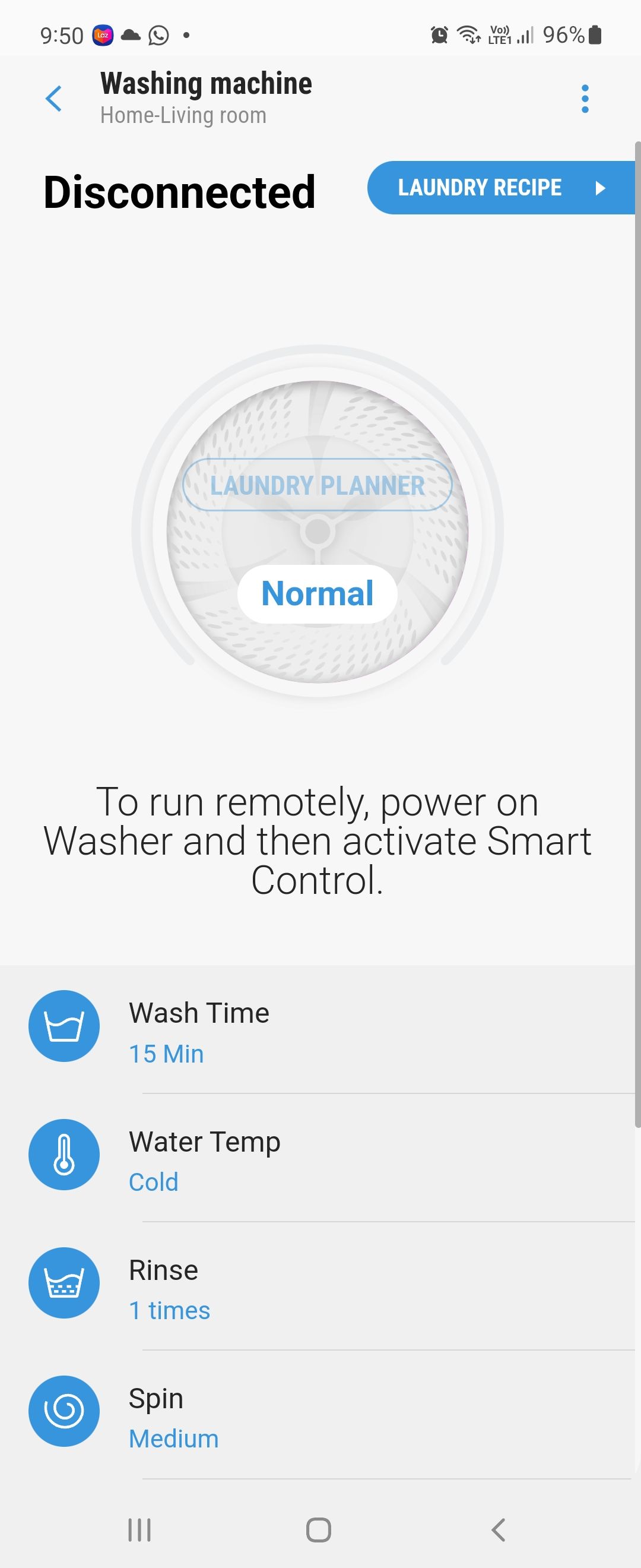
Task: Click the Spin swirl icon
Action: 64,1411
